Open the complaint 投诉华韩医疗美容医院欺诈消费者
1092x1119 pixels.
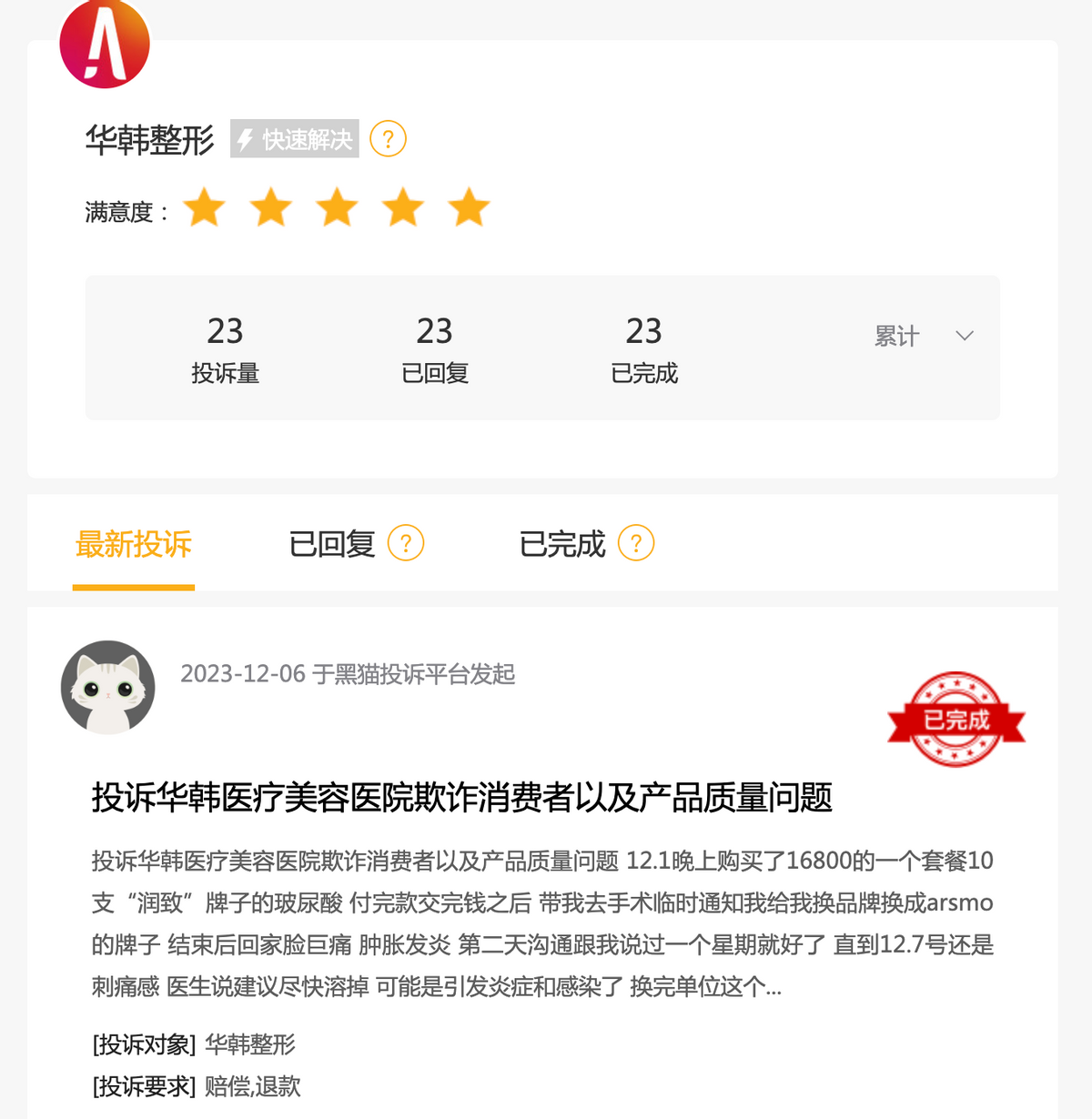tap(461, 798)
